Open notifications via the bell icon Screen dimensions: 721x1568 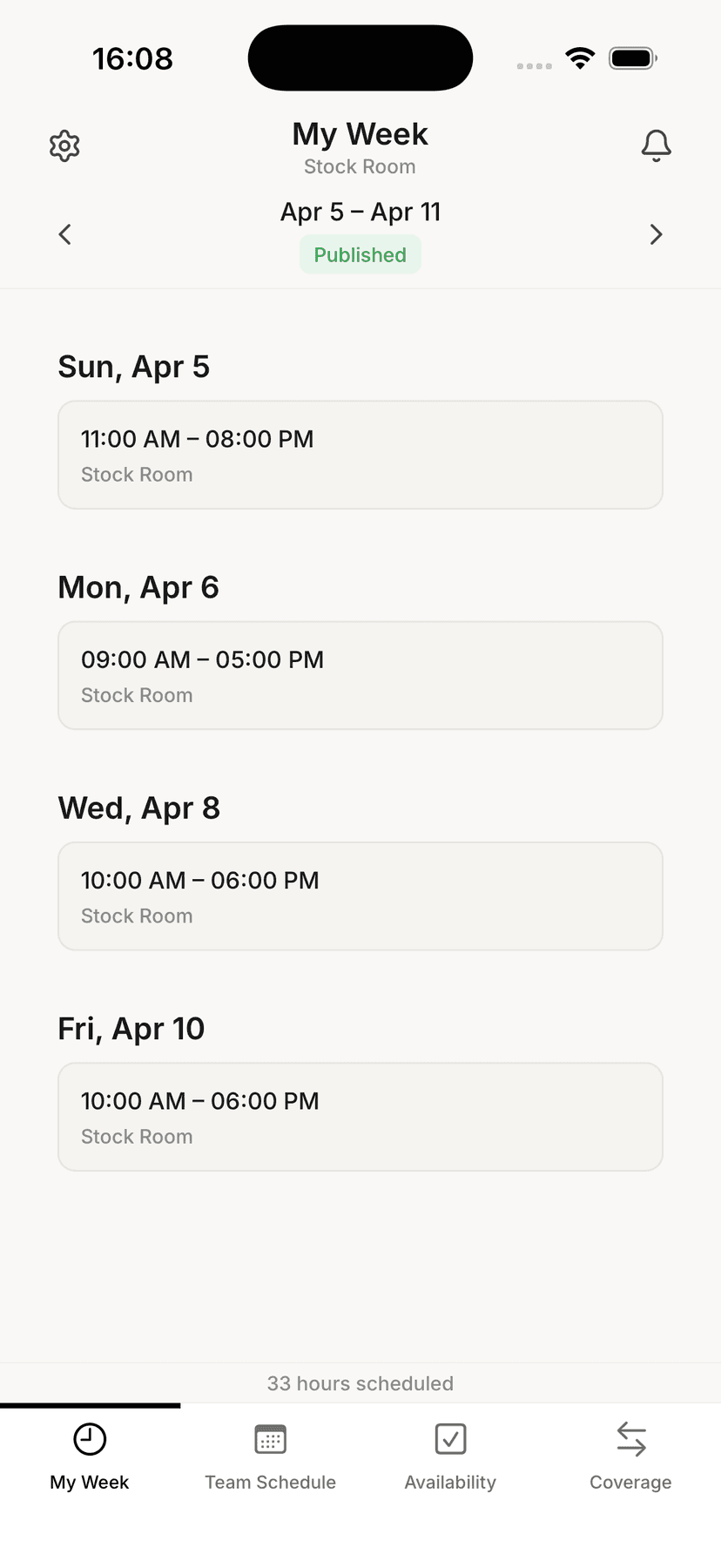[657, 145]
